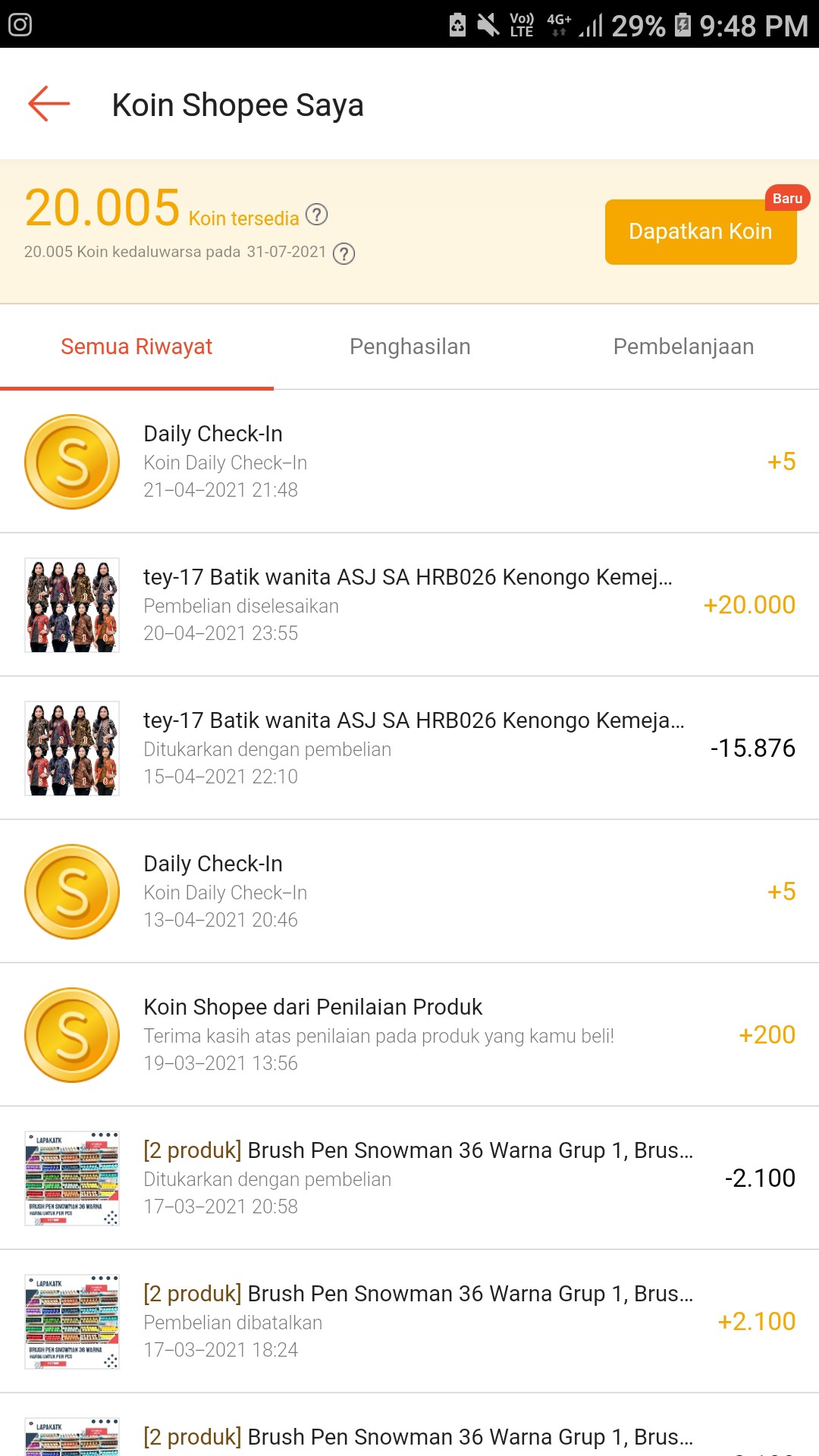Open Batik wanita entry with -15.876 coins
This screenshot has width=819, height=1456.
click(409, 748)
